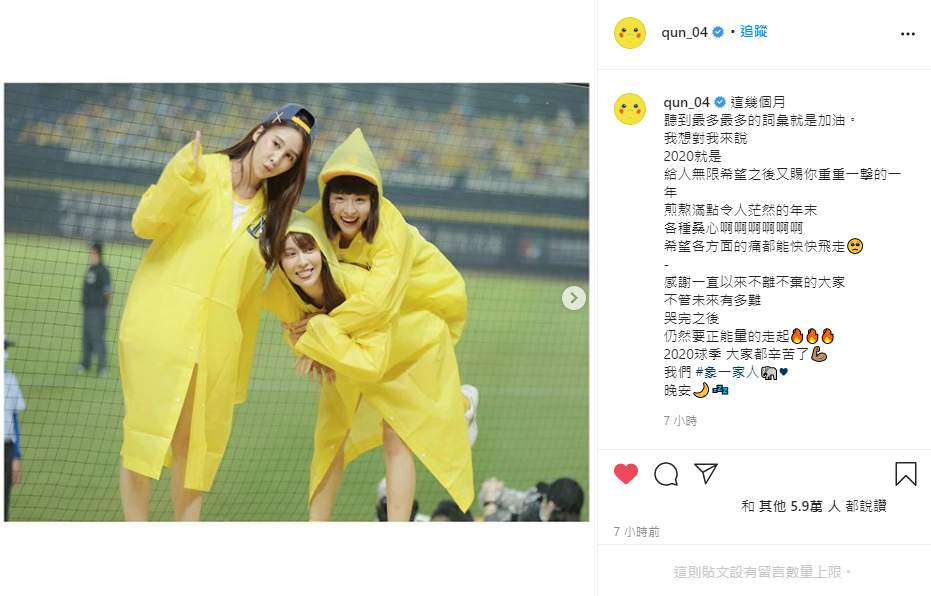
Task: Open the caption's qun_04 username link
Action: point(686,102)
